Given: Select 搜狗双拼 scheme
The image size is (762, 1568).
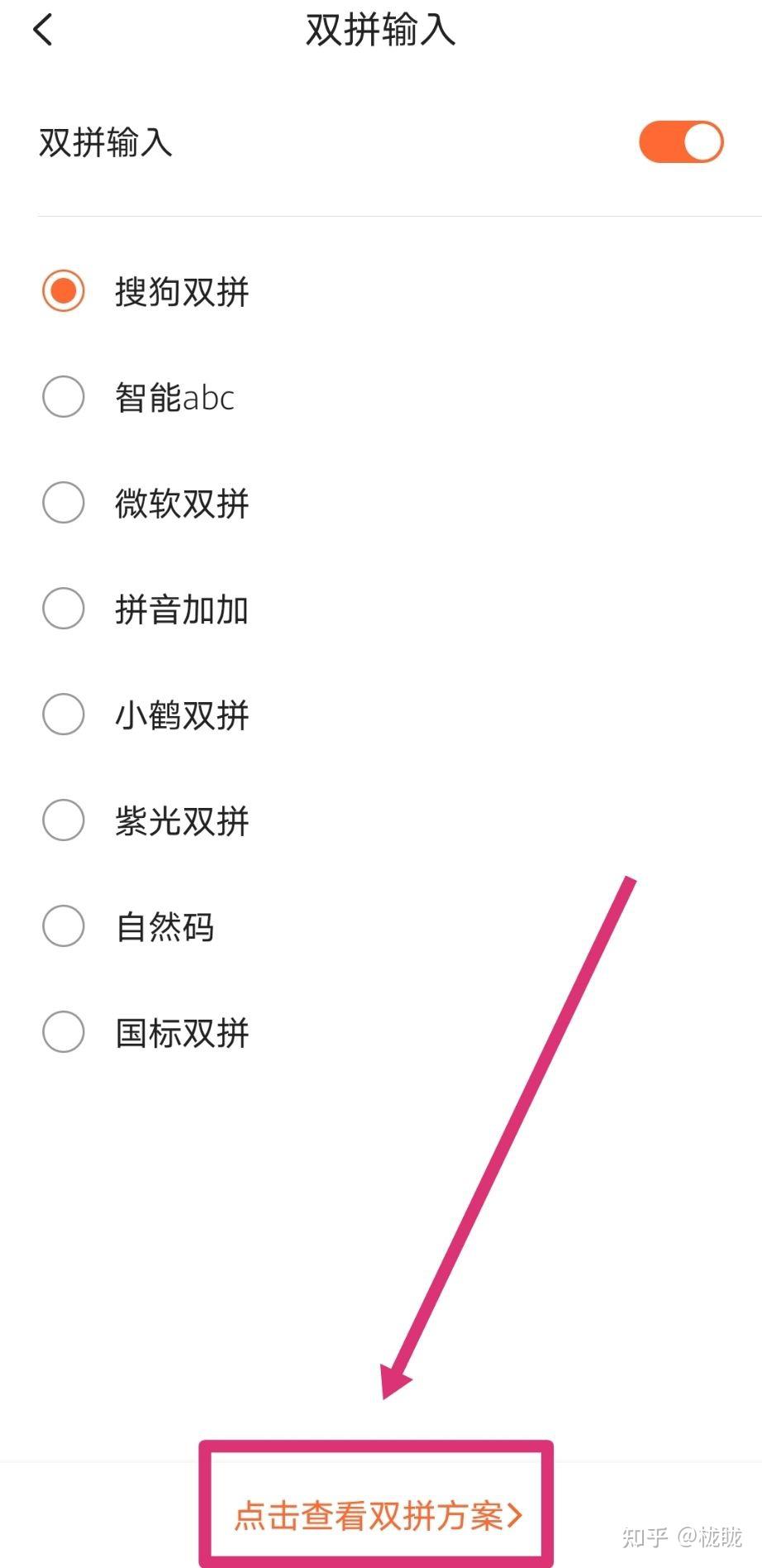Looking at the screenshot, I should coord(64,291).
